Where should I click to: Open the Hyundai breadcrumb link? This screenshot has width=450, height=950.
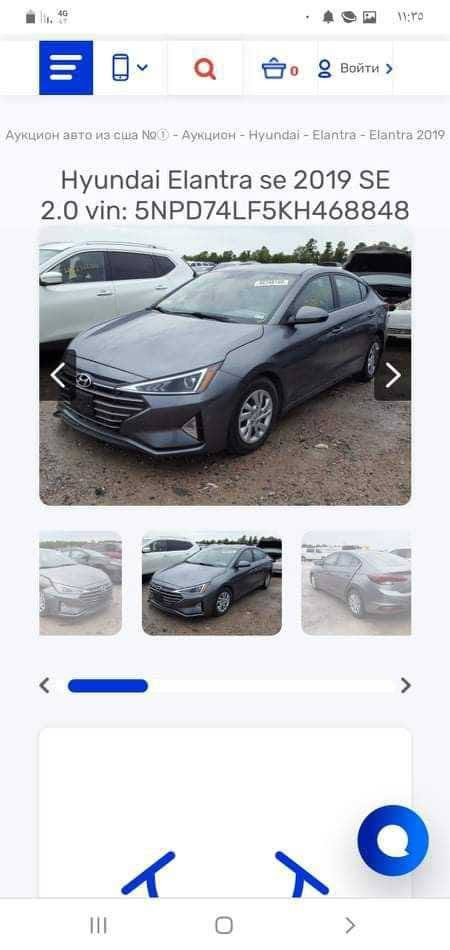click(x=274, y=135)
